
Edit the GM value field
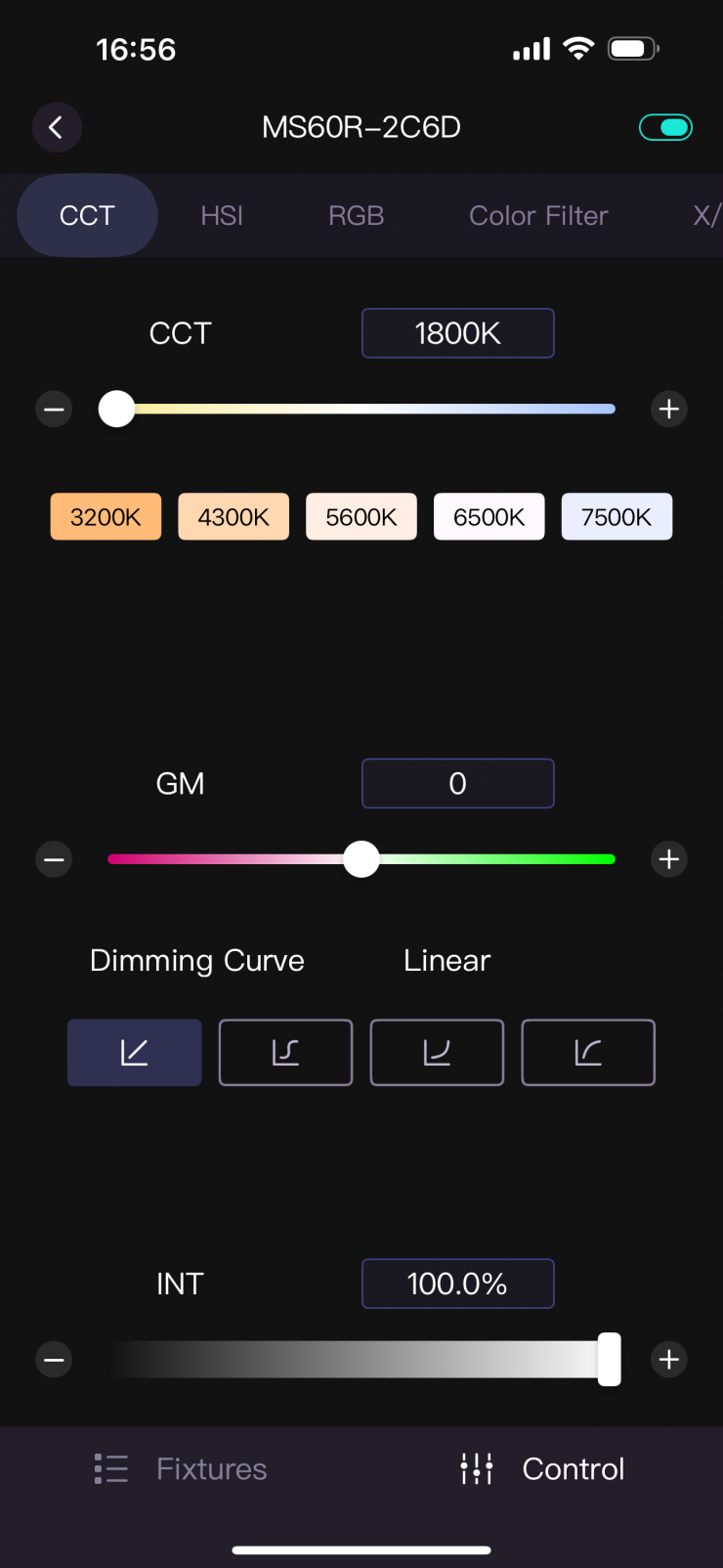457,783
